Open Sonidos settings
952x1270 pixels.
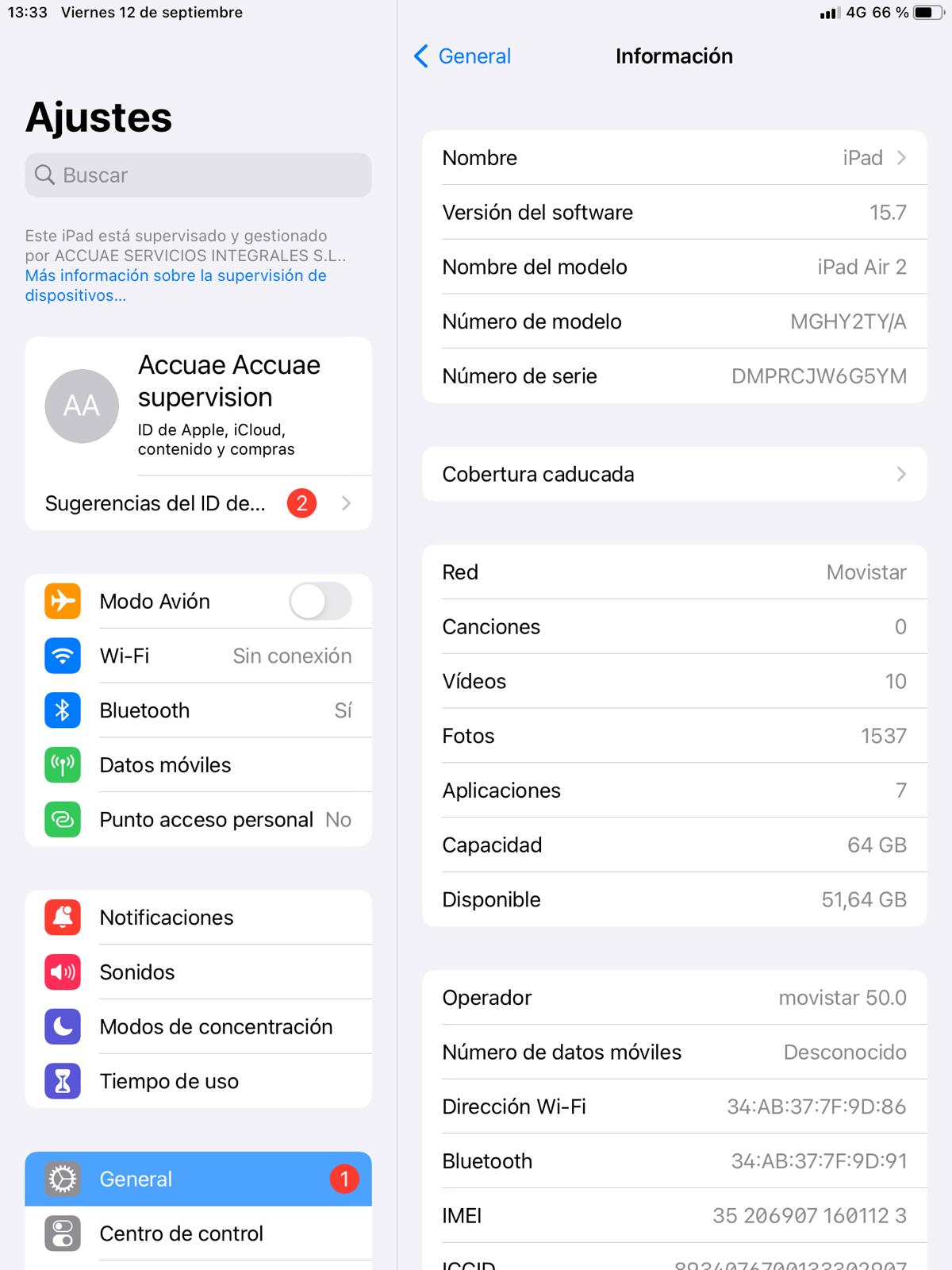(198, 972)
